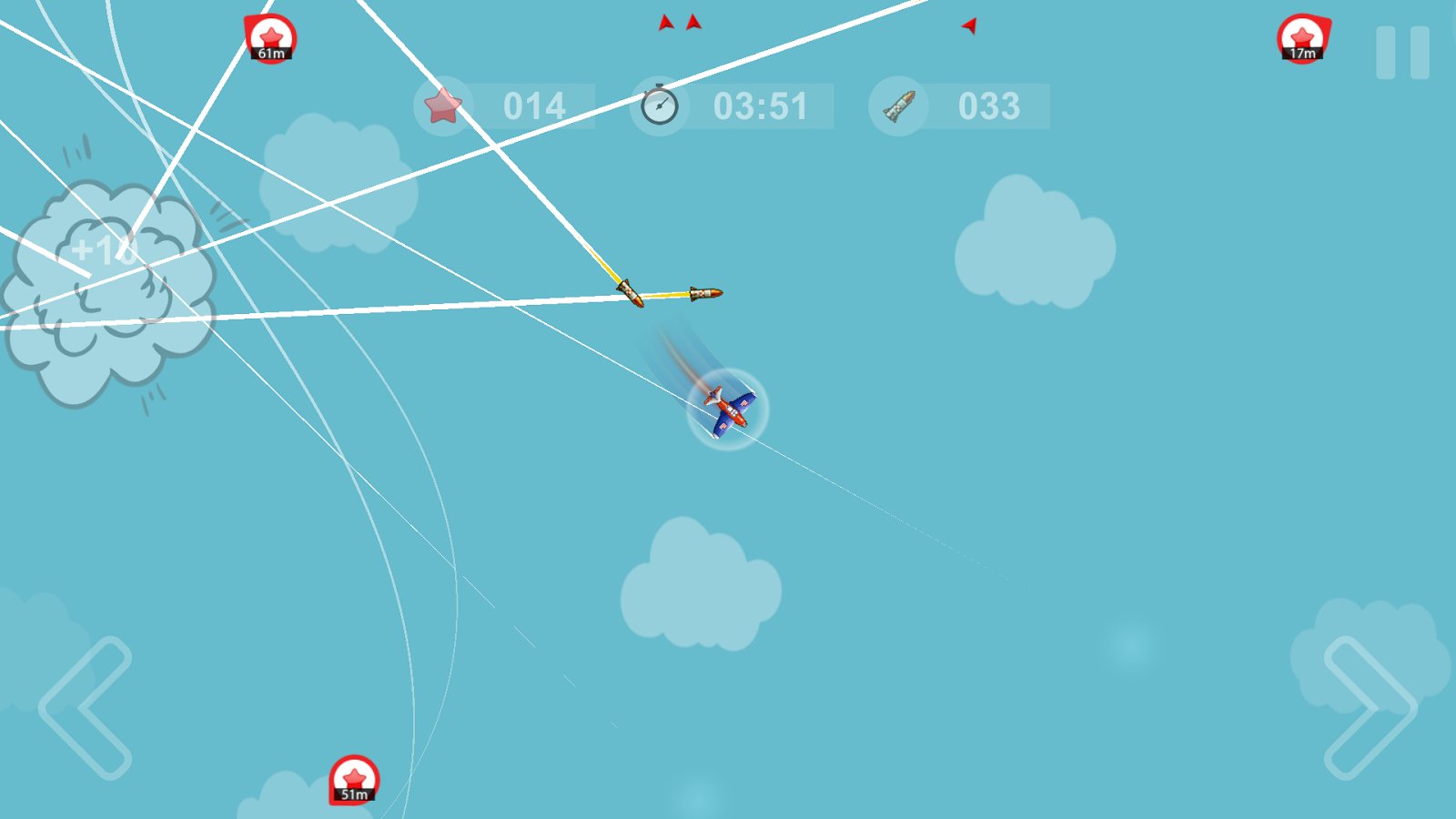Pause the game
The width and height of the screenshot is (1456, 819).
coord(1402,53)
